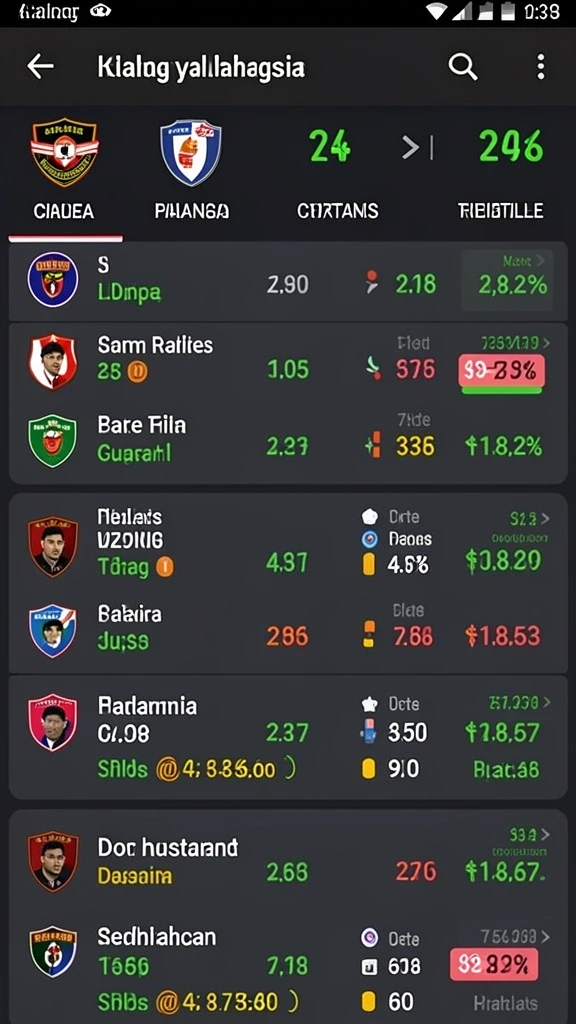
Task: Open the Bare Fiila Guaraml row
Action: 288,441
